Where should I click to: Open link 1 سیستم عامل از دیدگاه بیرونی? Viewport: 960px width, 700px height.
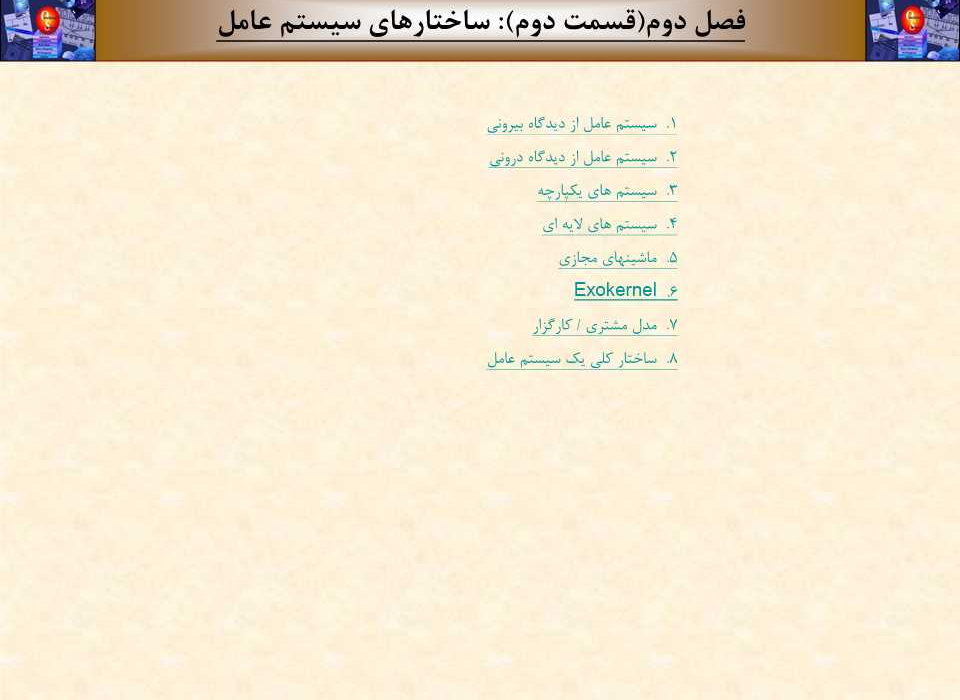(572, 125)
